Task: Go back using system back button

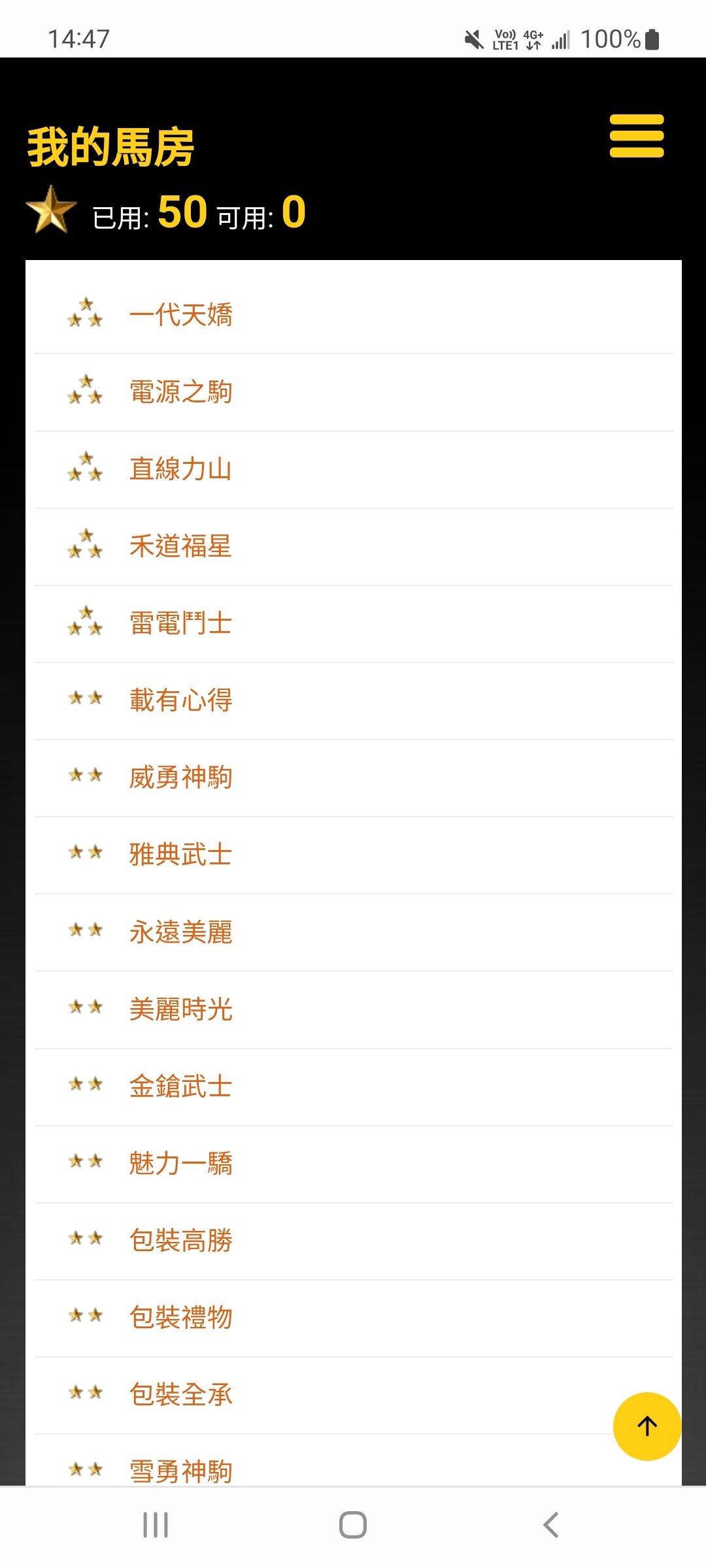Action: click(x=550, y=1525)
